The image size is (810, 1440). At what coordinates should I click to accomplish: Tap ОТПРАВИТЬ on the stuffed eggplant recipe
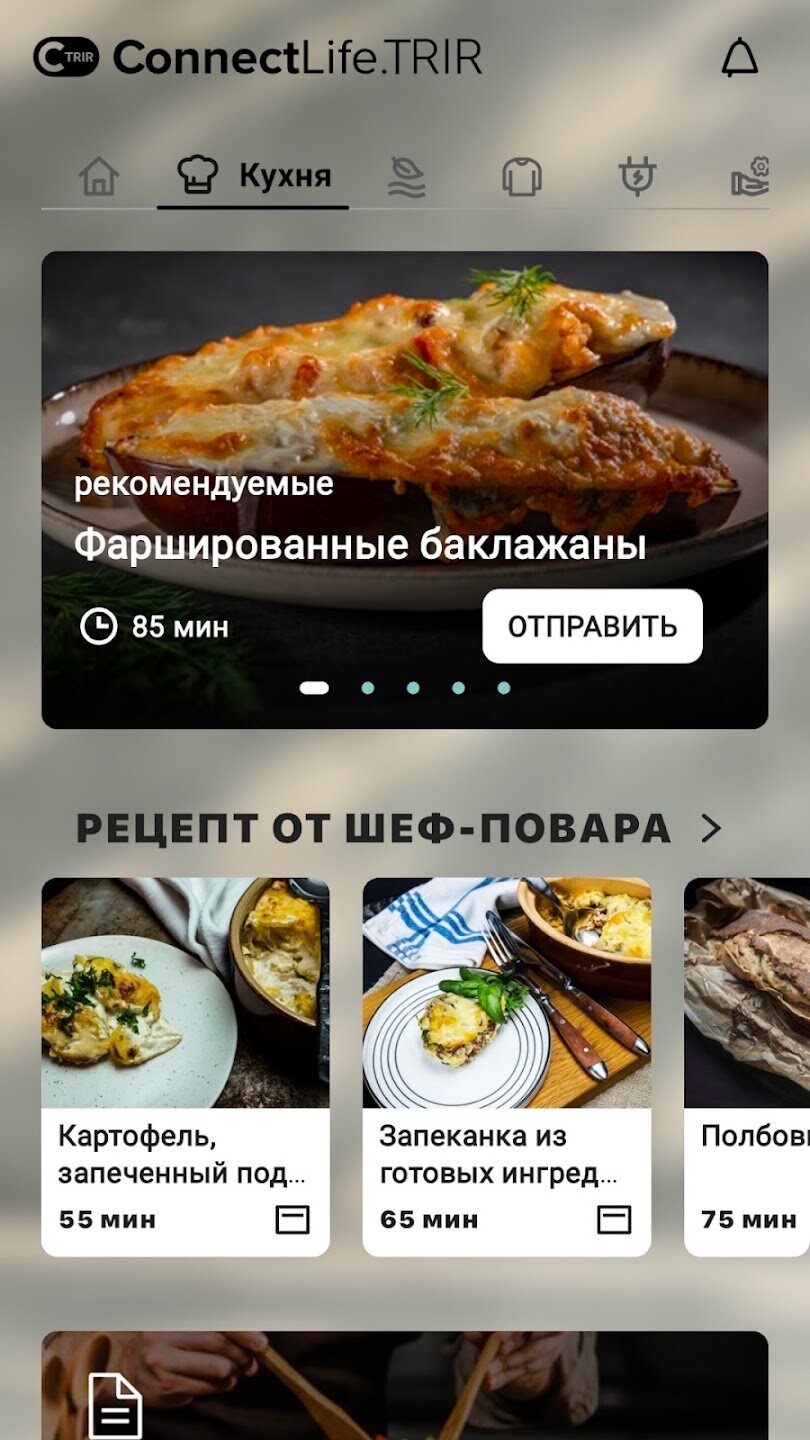(593, 626)
